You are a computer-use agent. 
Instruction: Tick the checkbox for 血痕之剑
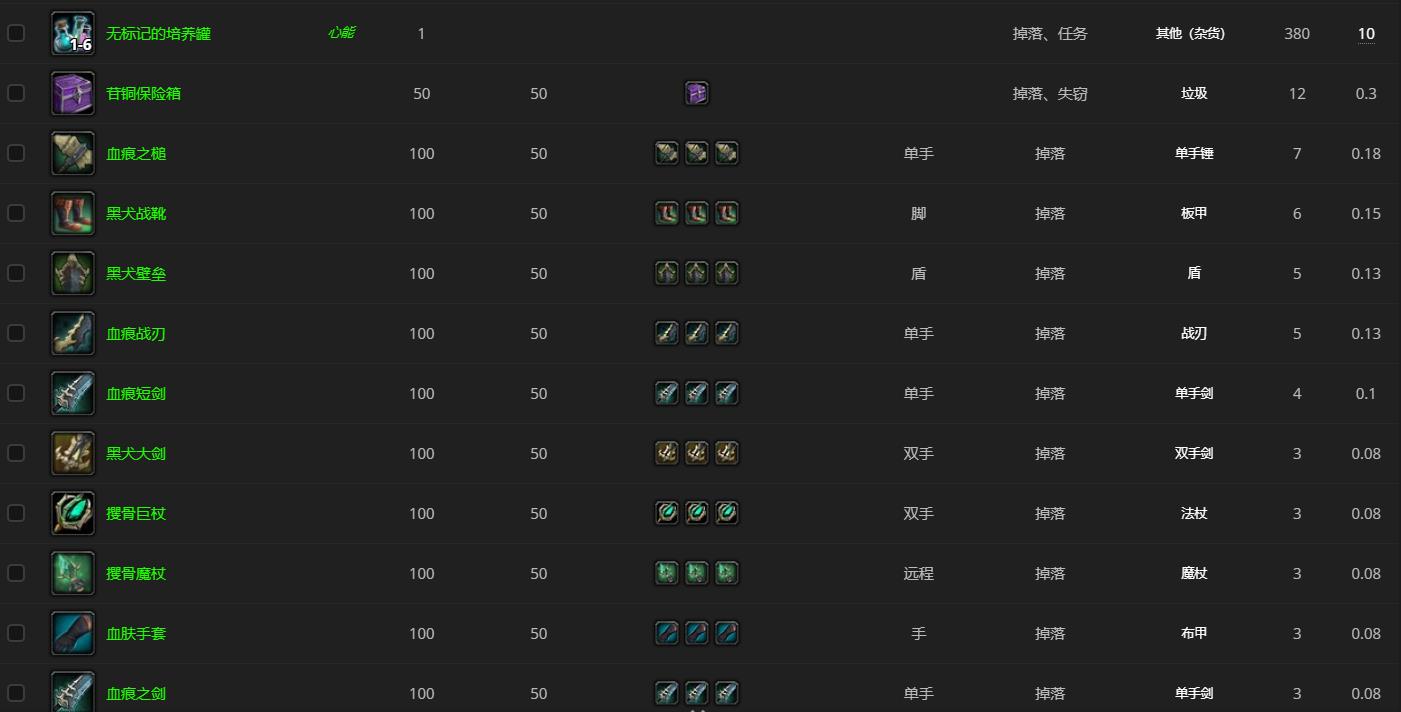coord(16,693)
